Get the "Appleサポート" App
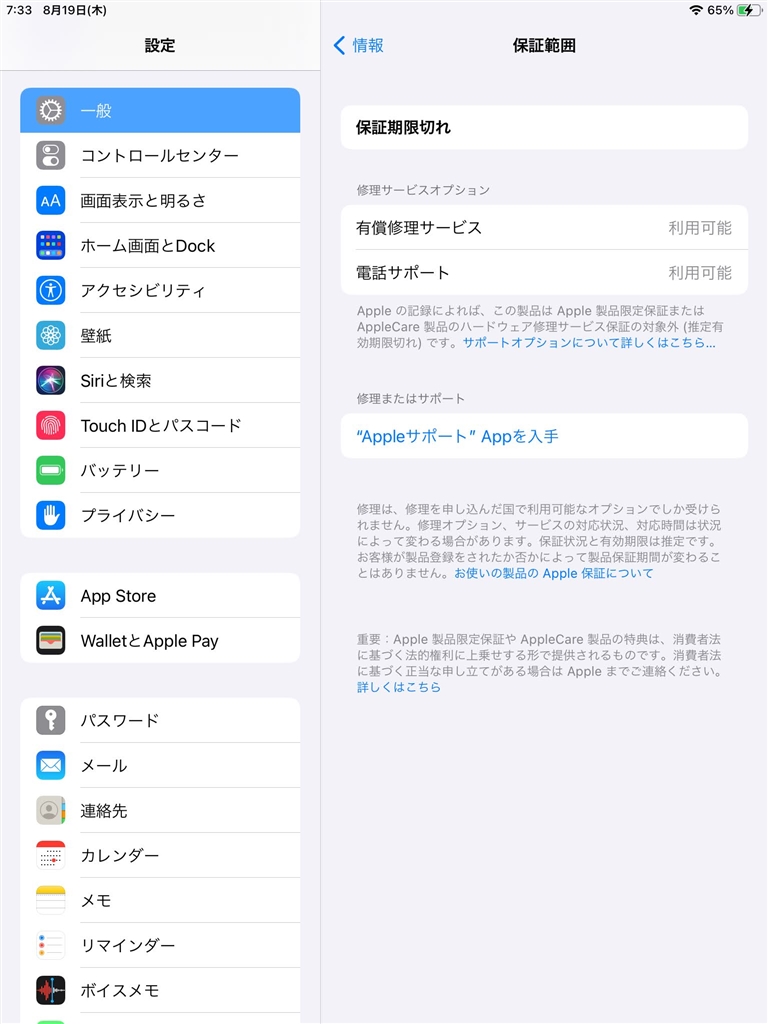768x1024 pixels. (x=457, y=436)
